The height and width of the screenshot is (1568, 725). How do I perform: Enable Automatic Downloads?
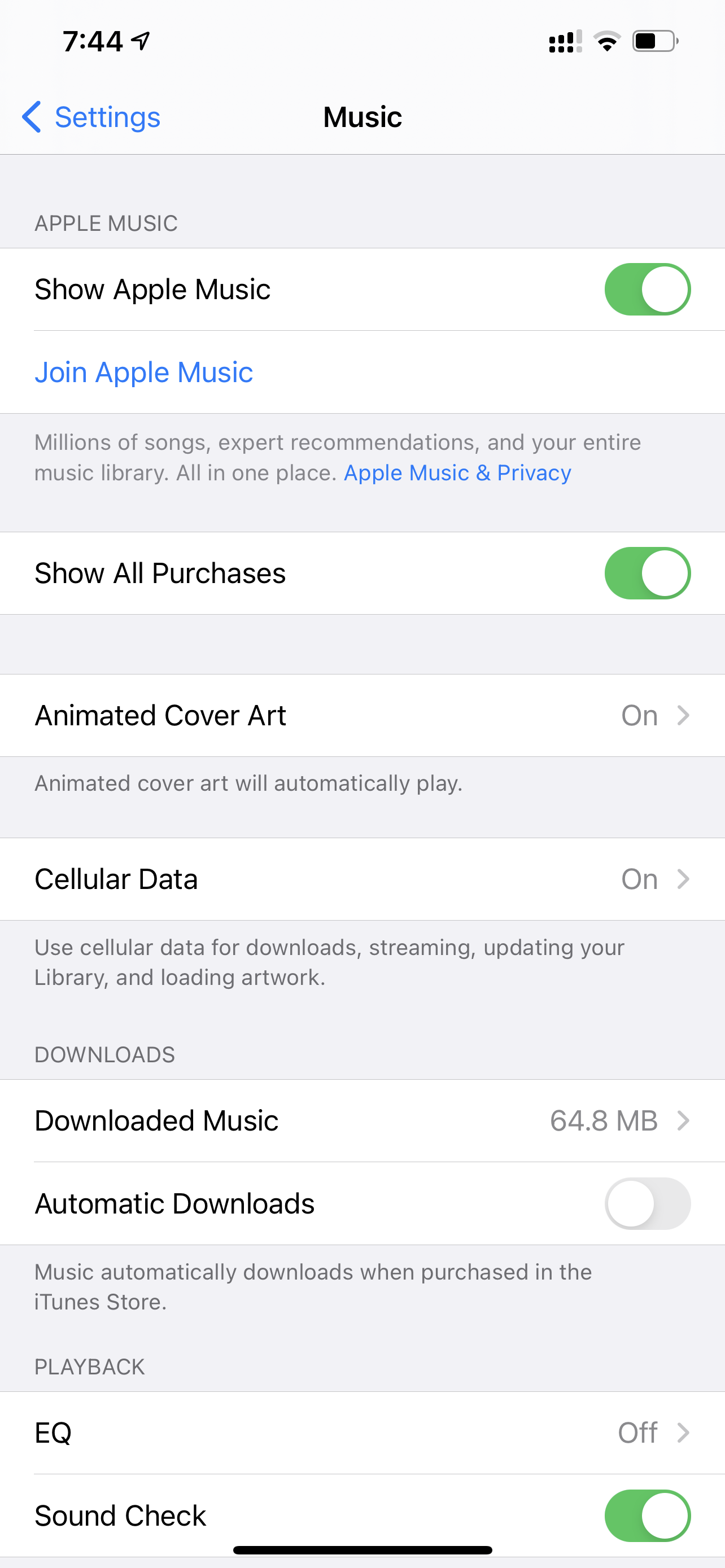coord(647,1203)
